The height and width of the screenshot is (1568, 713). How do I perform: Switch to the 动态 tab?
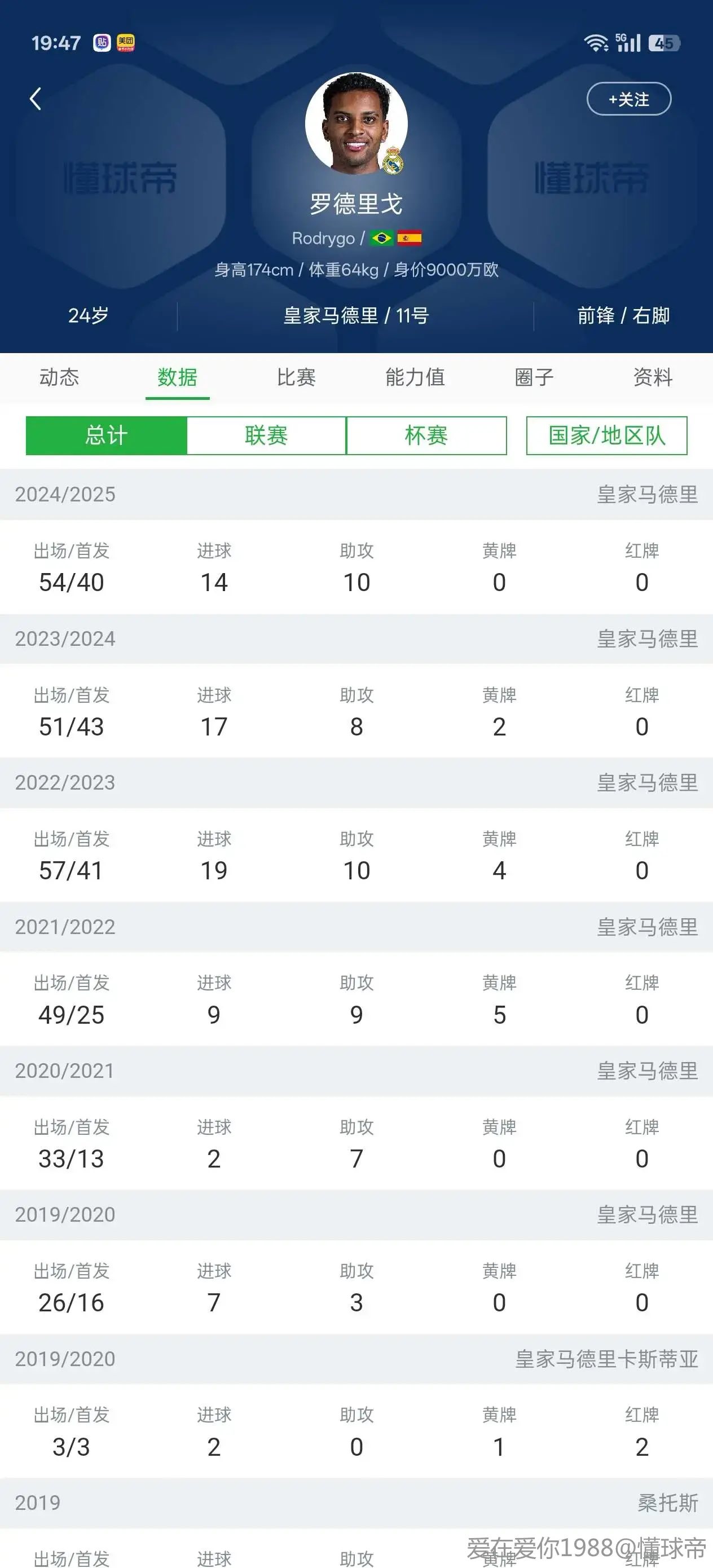59,377
